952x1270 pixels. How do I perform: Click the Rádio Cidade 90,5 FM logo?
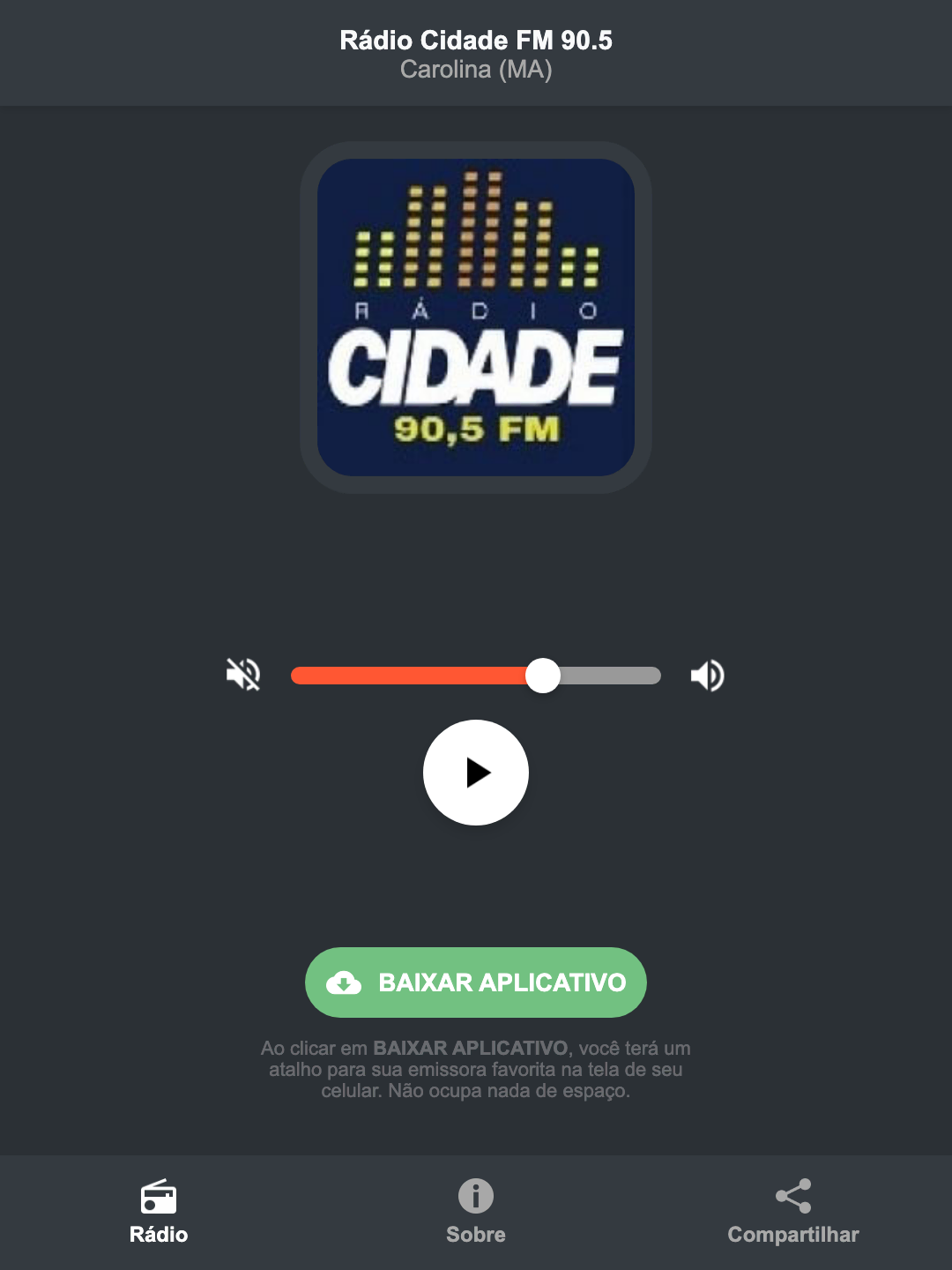coord(475,313)
